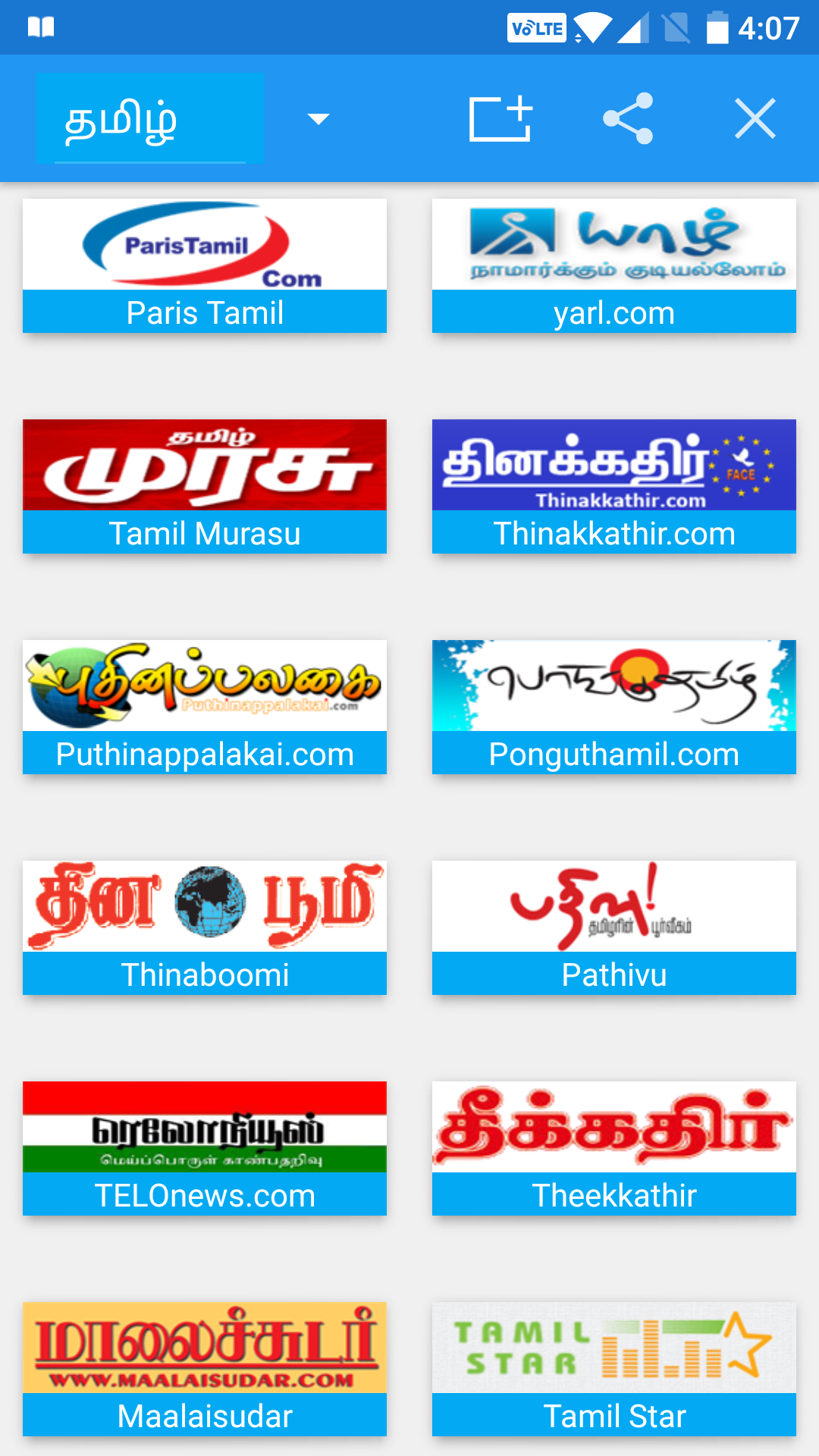Expand the தமிழ் language dropdown
Image resolution: width=819 pixels, height=1456 pixels.
pos(188,118)
